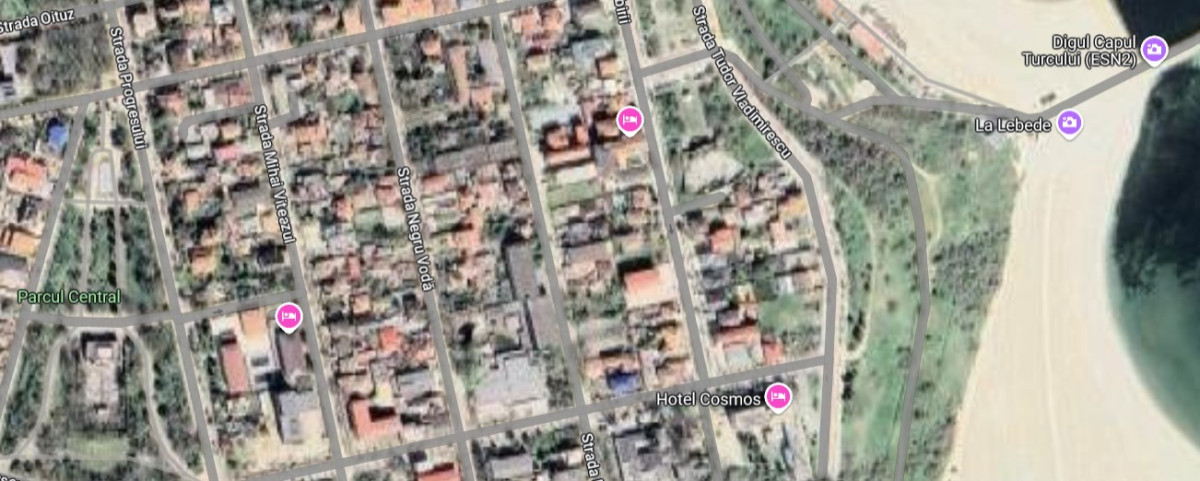The image size is (1200, 481).
Task: Open the Hotel Cosmos map marker
Action: pos(778,398)
